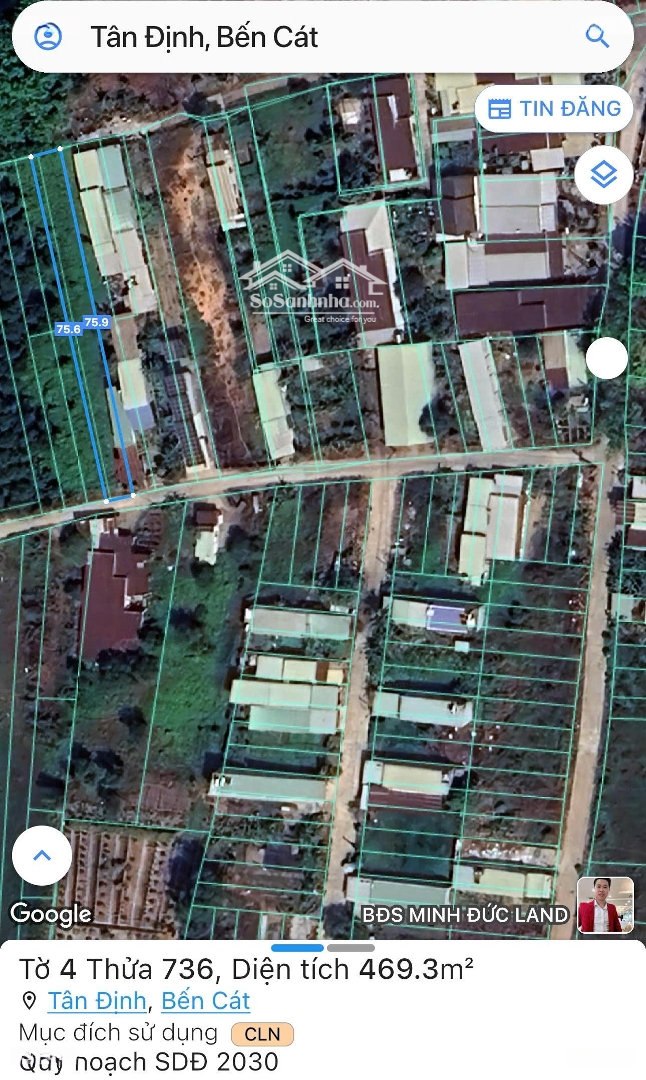646x1080 pixels.
Task: Open the TIN ĐĂNG listings button
Action: [554, 109]
